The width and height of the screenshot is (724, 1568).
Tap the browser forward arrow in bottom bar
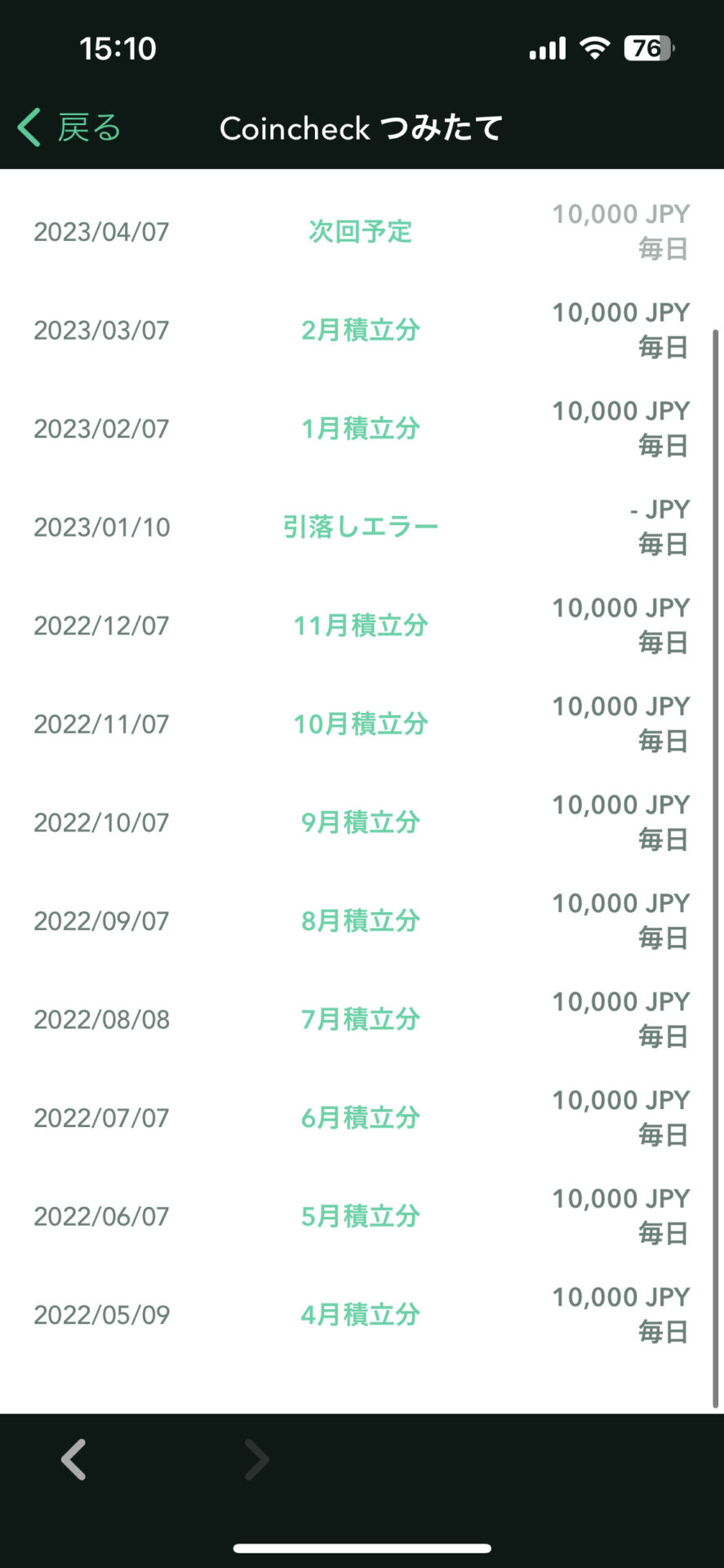256,1459
